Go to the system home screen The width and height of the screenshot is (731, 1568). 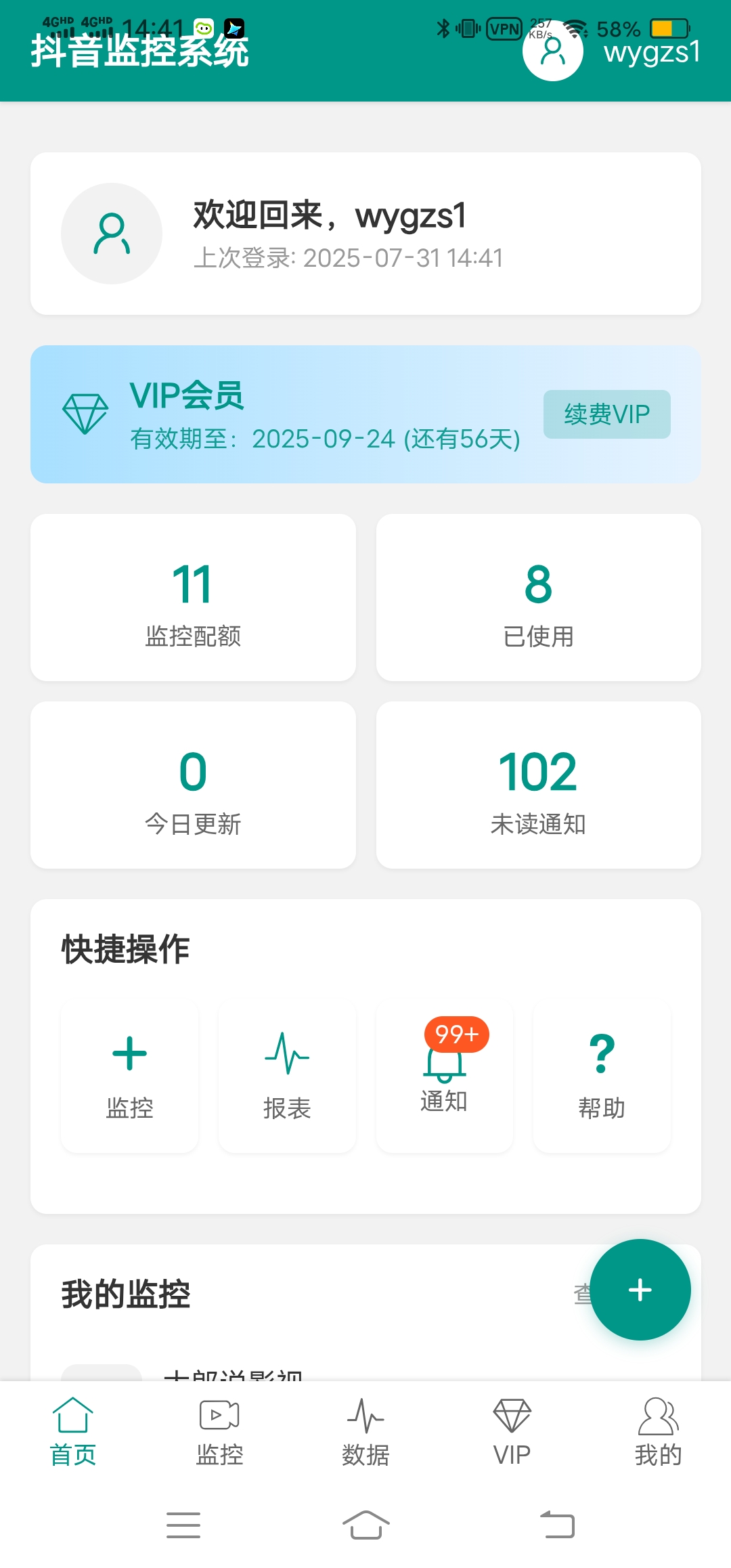365,1525
